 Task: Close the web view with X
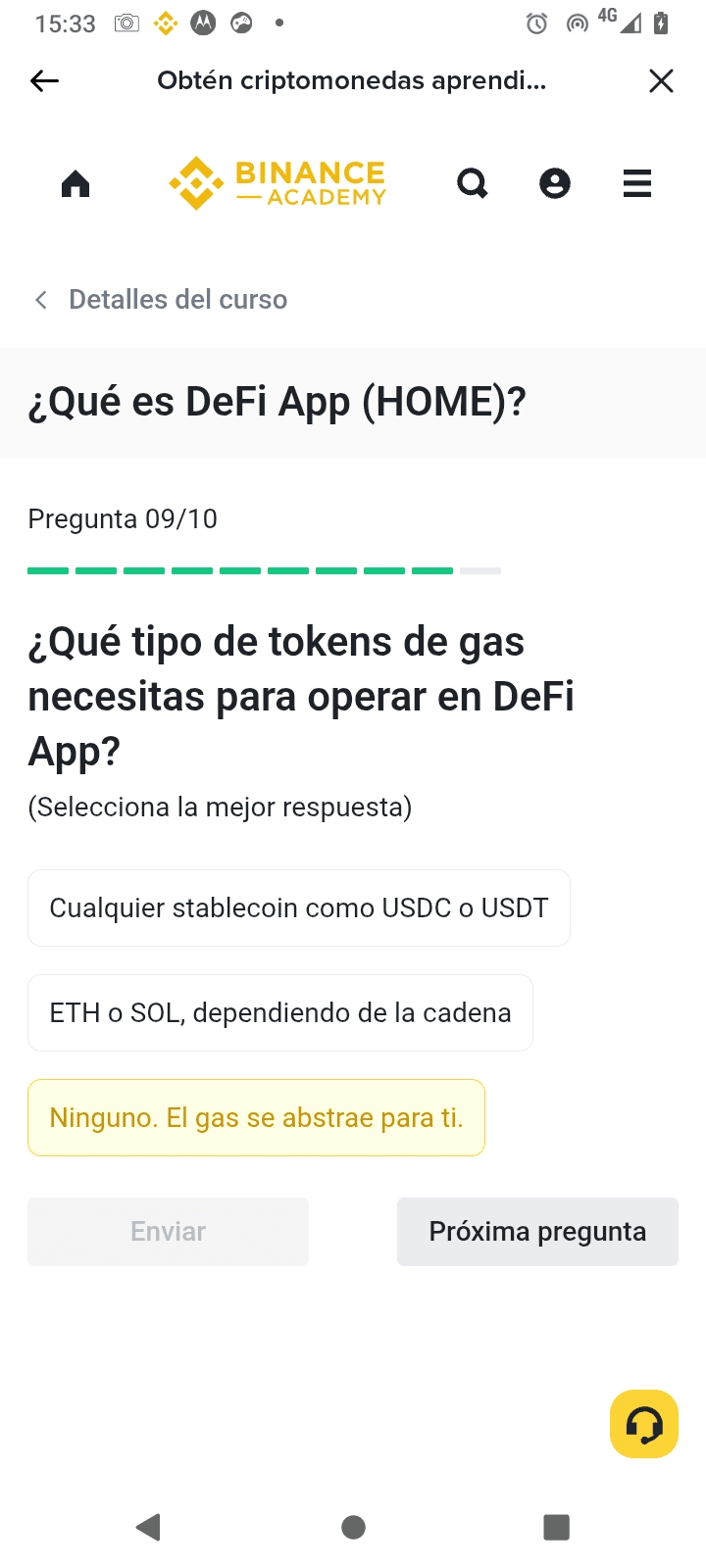click(662, 81)
